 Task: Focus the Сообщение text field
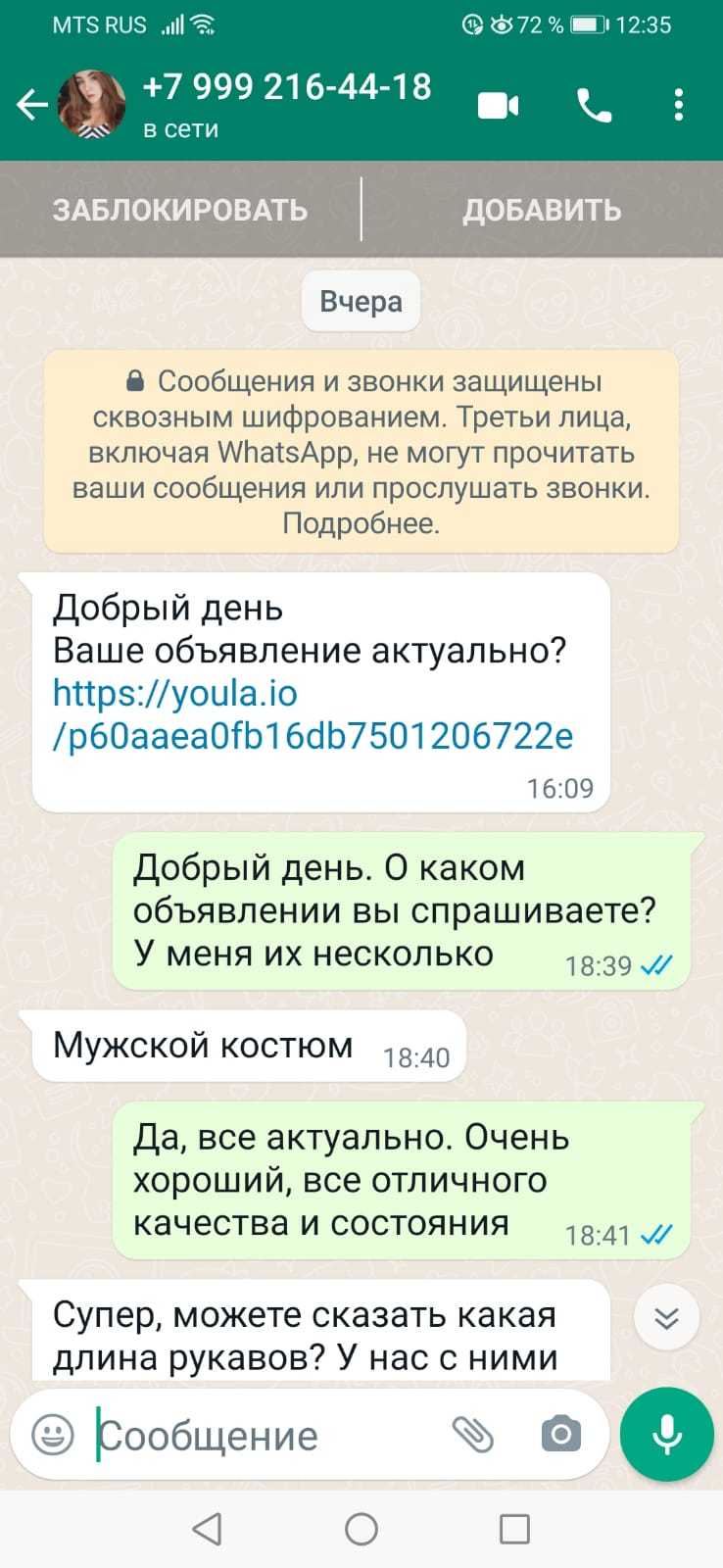[265, 1436]
